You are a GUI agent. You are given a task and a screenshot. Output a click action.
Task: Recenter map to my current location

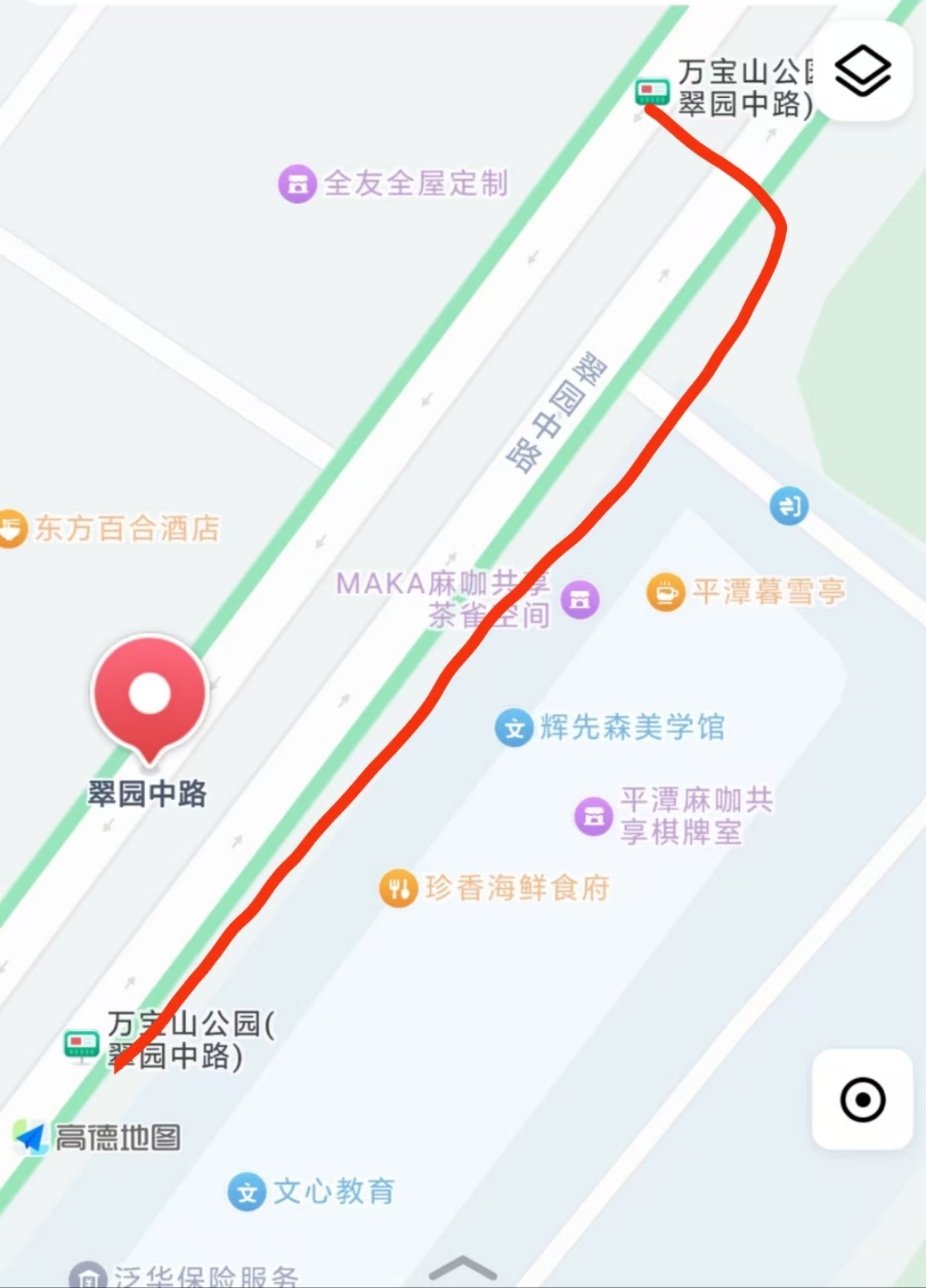tap(862, 1099)
